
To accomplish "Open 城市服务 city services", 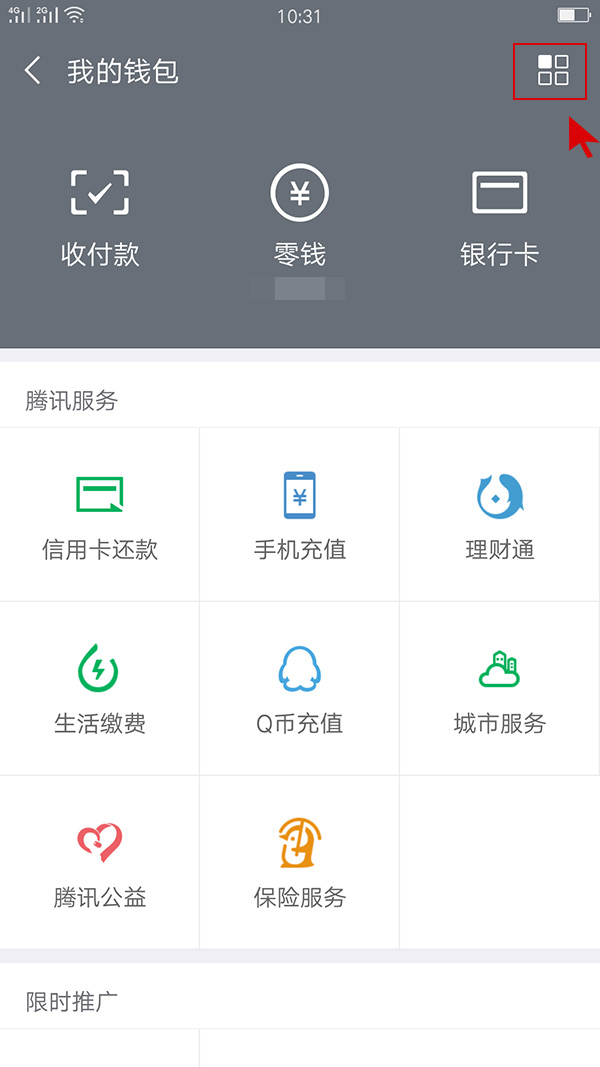I will point(500,688).
